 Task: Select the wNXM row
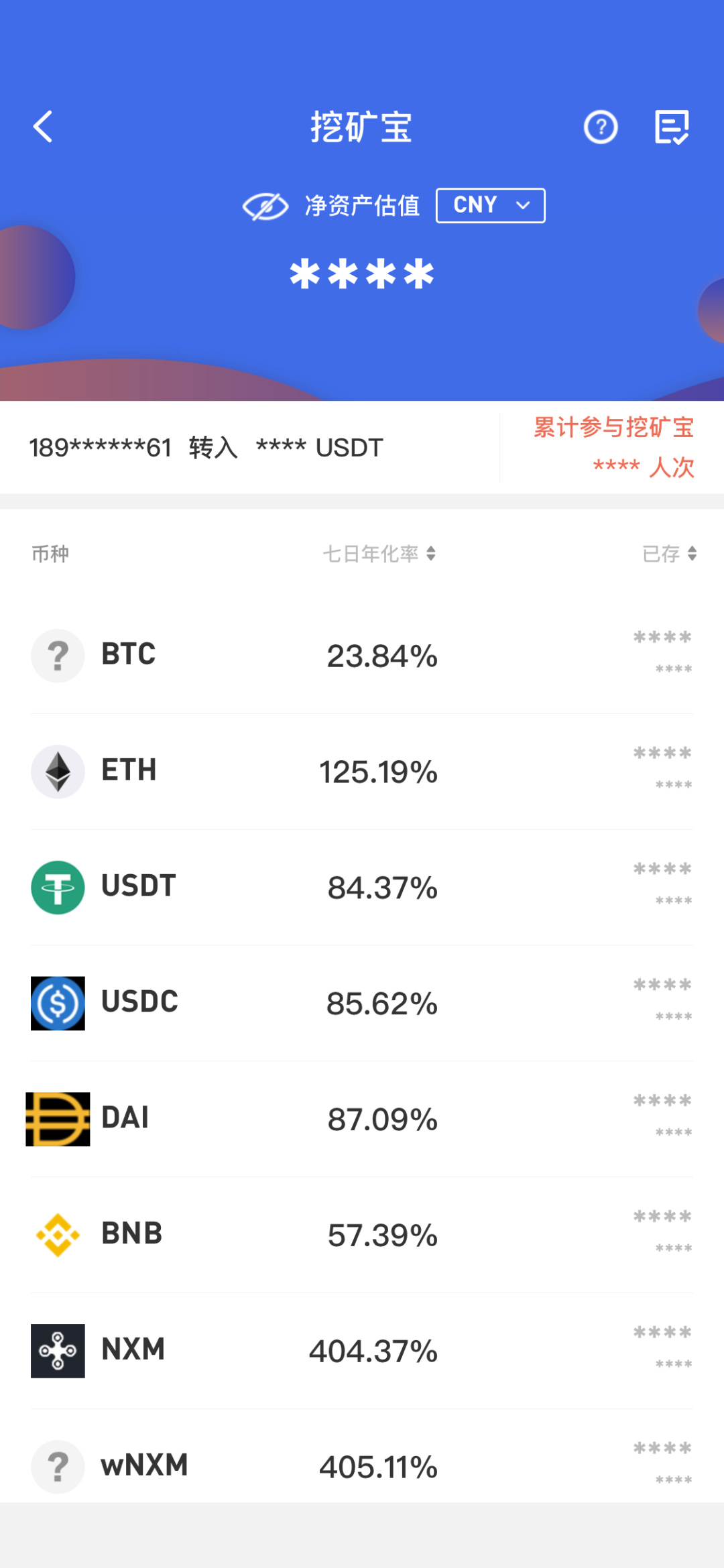tap(362, 1466)
